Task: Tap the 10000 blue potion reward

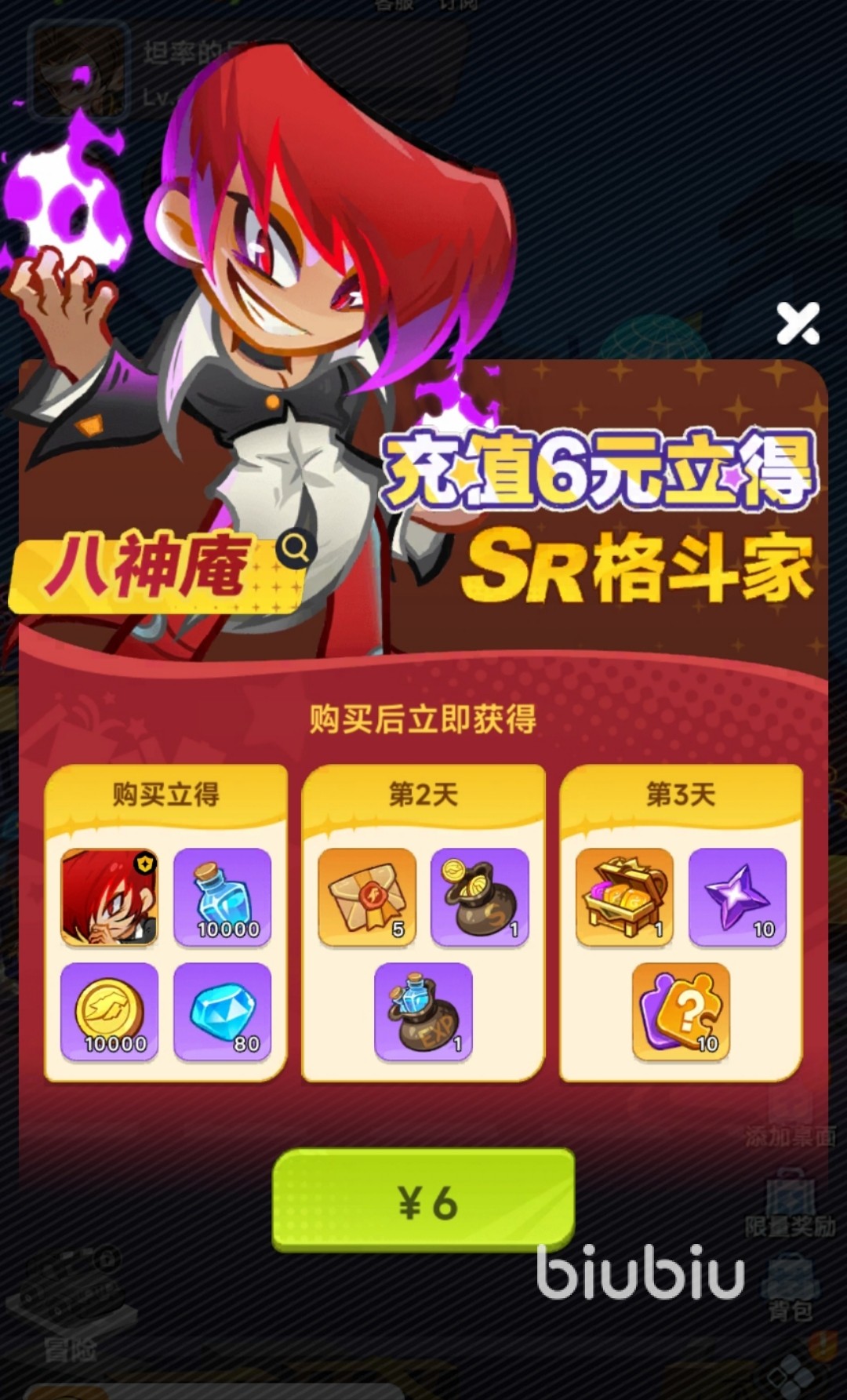Action: 222,896
